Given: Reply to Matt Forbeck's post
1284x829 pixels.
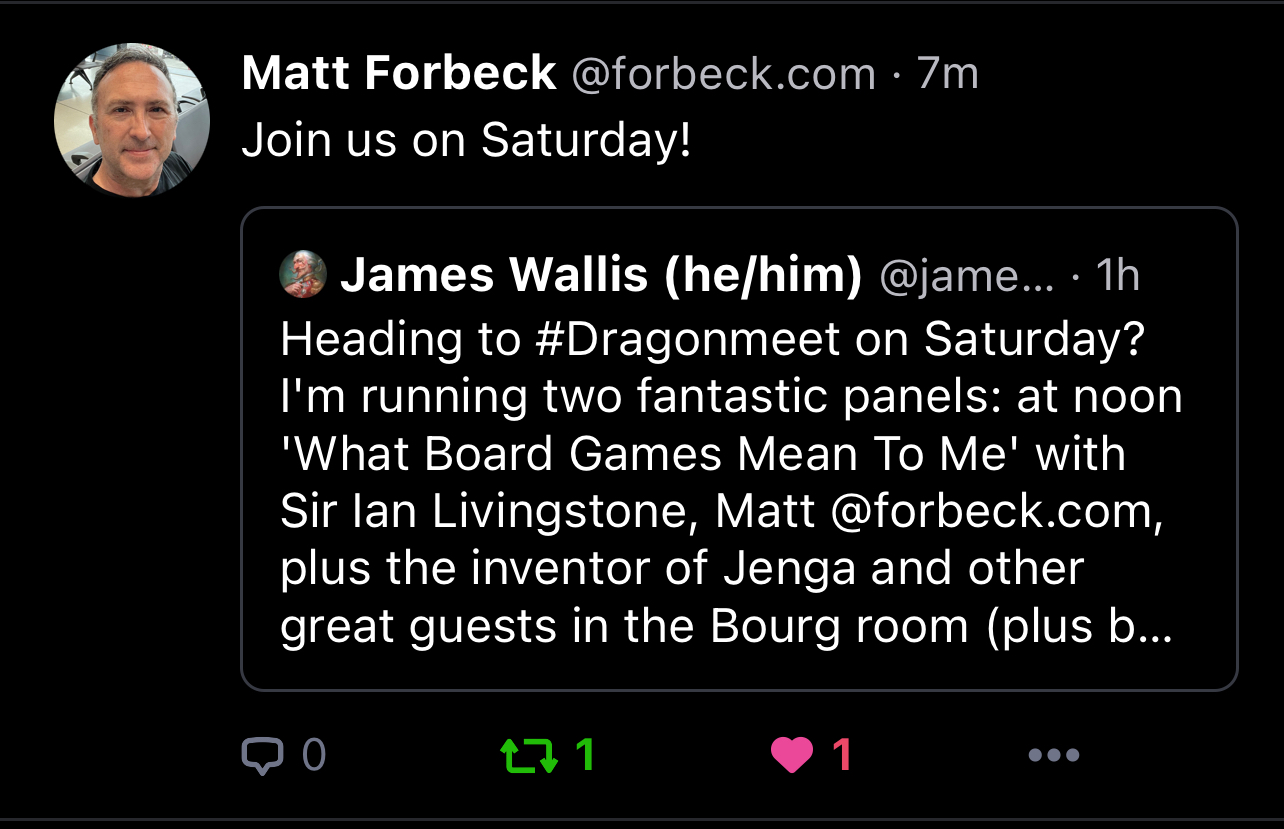Looking at the screenshot, I should tap(263, 755).
